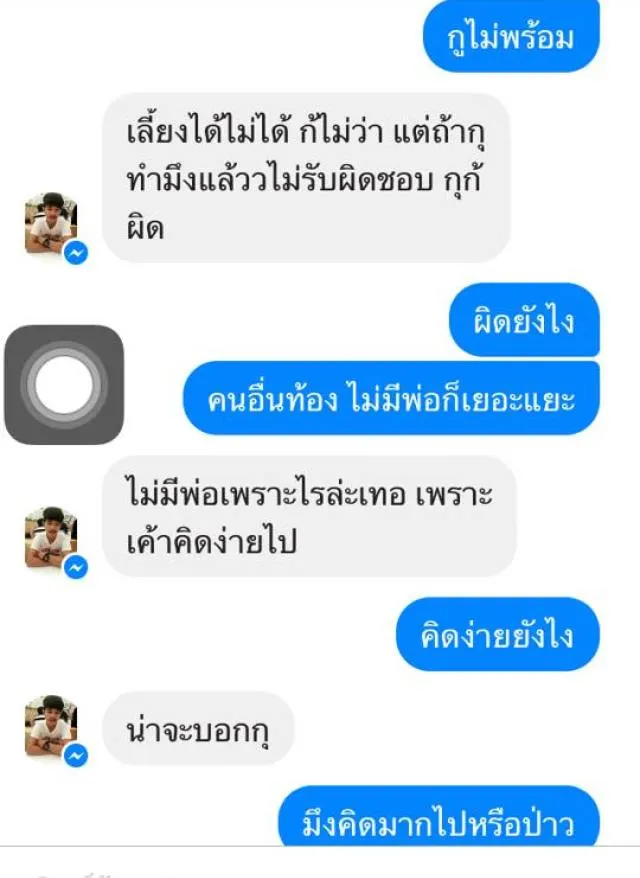Viewport: 640px width, 878px height.
Task: Open the AssistiveTouch floating button
Action: [64, 384]
